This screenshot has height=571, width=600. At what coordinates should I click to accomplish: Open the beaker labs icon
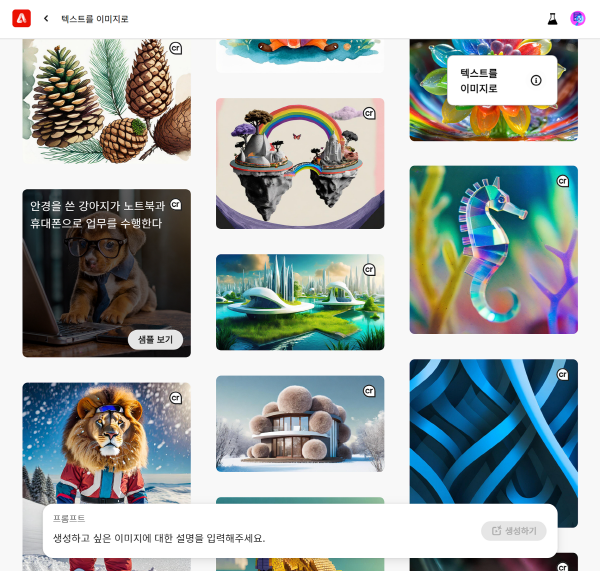(552, 18)
